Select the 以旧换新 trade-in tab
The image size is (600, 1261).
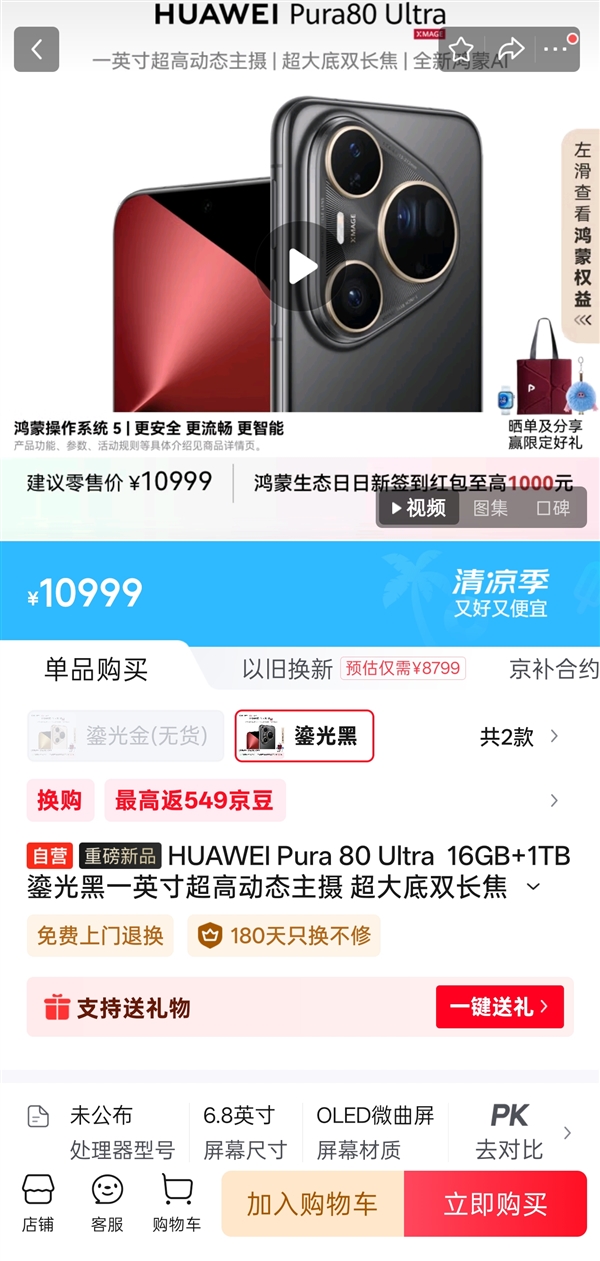287,669
